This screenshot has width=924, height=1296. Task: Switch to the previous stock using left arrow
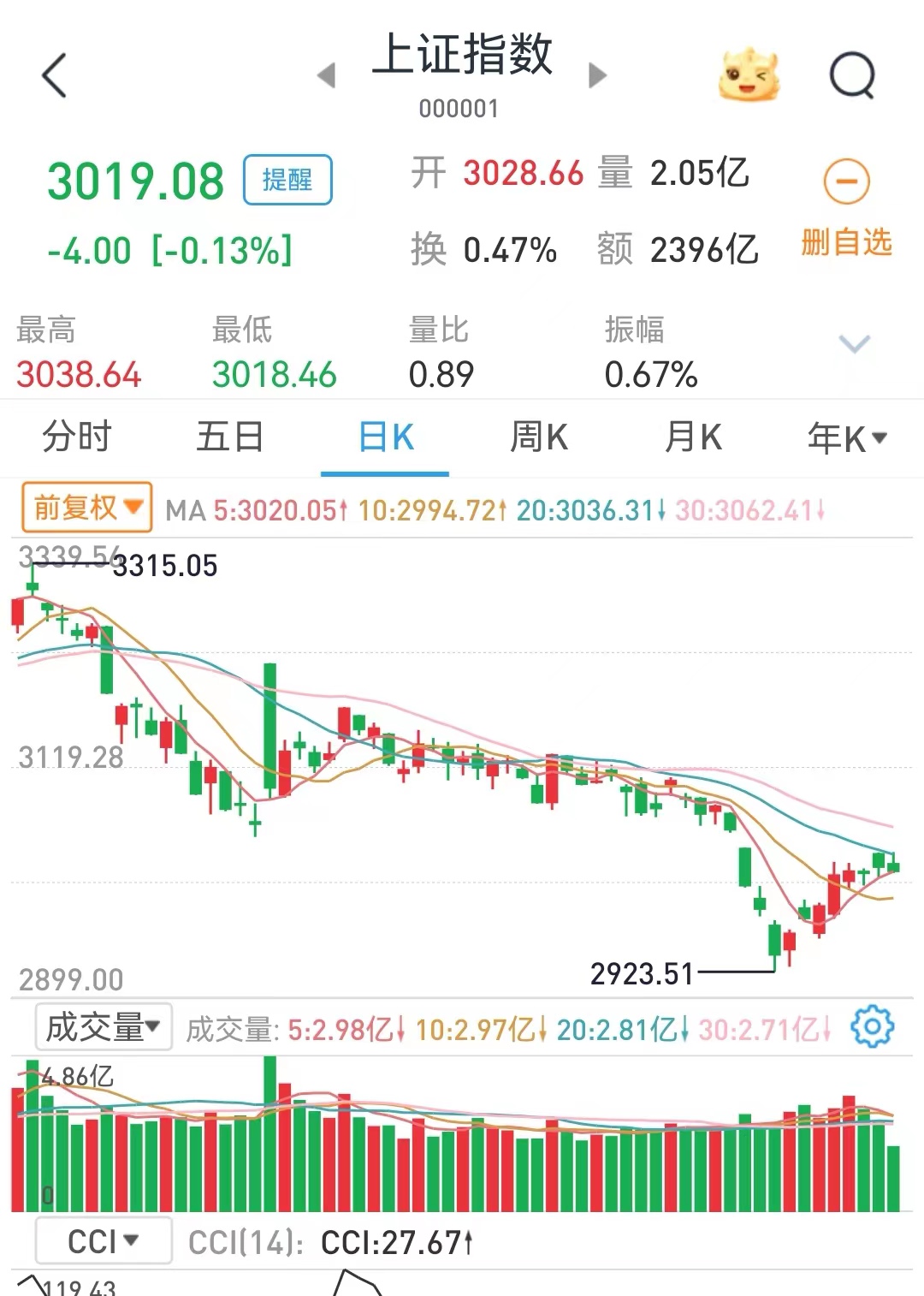point(328,76)
